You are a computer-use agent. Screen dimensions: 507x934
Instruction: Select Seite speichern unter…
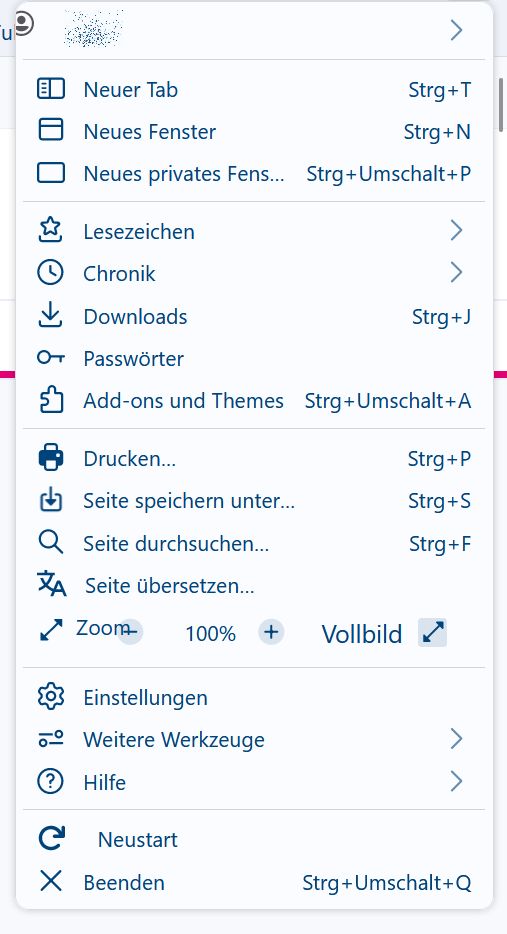tap(254, 501)
